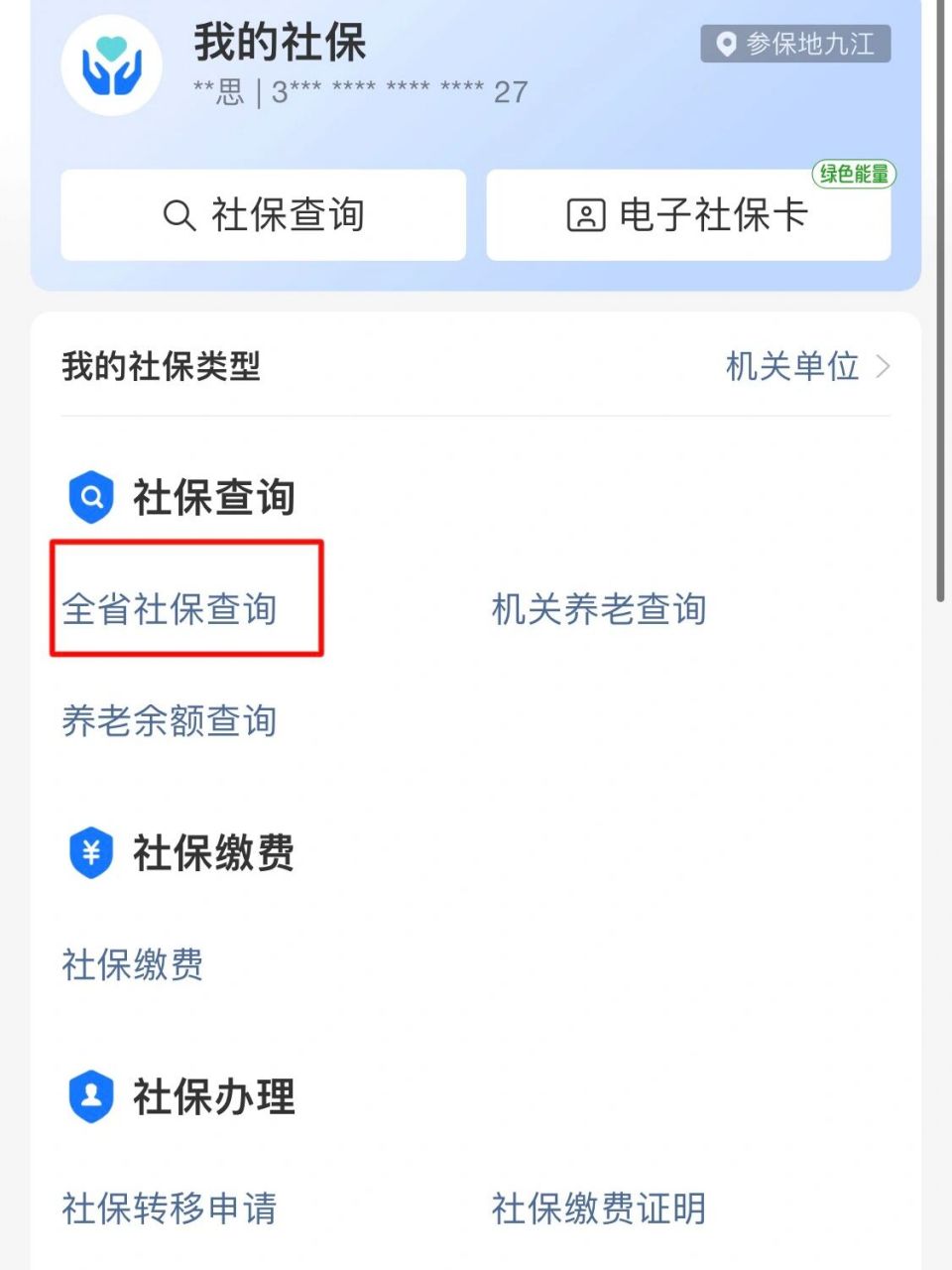
Task: Click the shield magnifier icon beside 社保查询 section
Action: [x=89, y=496]
